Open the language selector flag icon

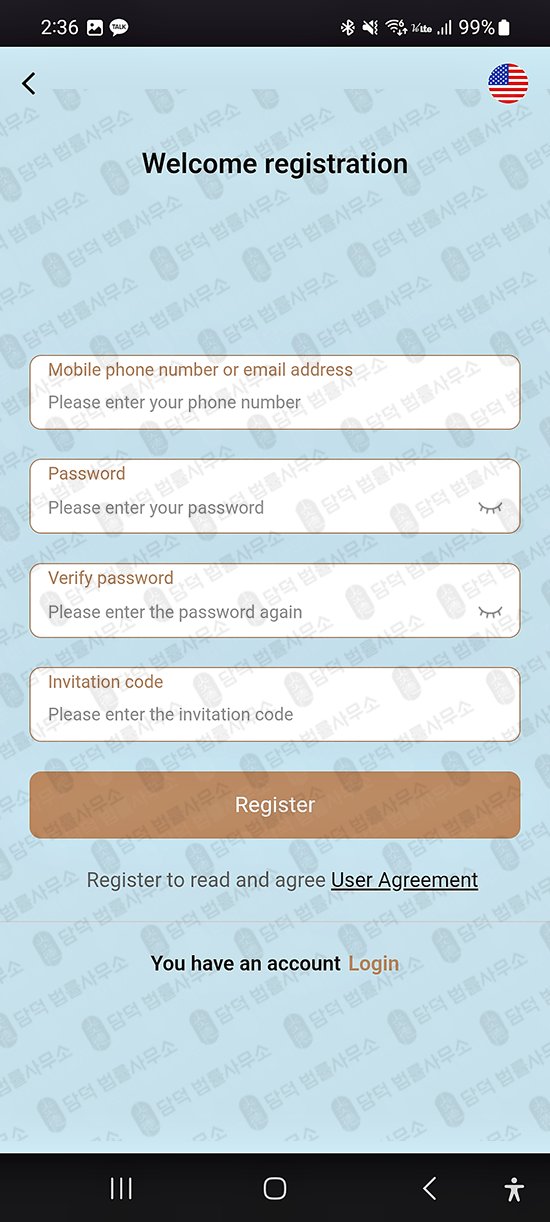508,84
